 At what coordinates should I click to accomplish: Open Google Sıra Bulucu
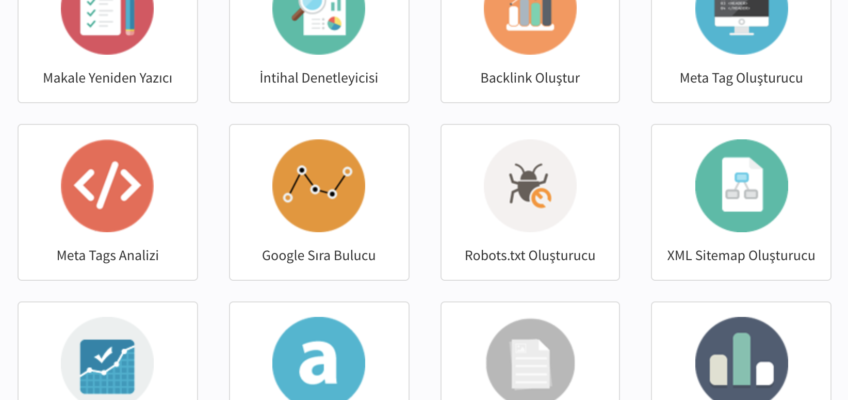point(319,255)
